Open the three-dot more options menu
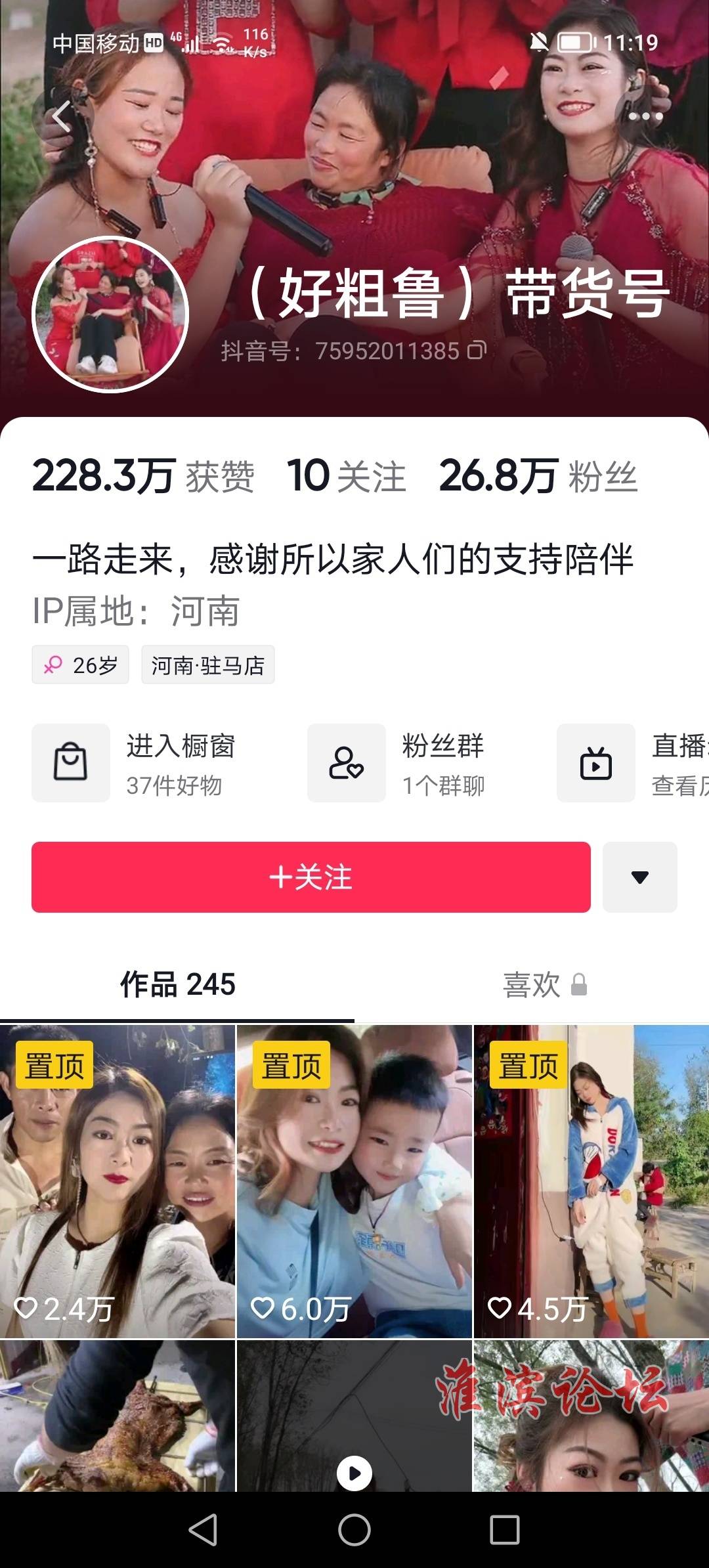709x1568 pixels. (645, 117)
